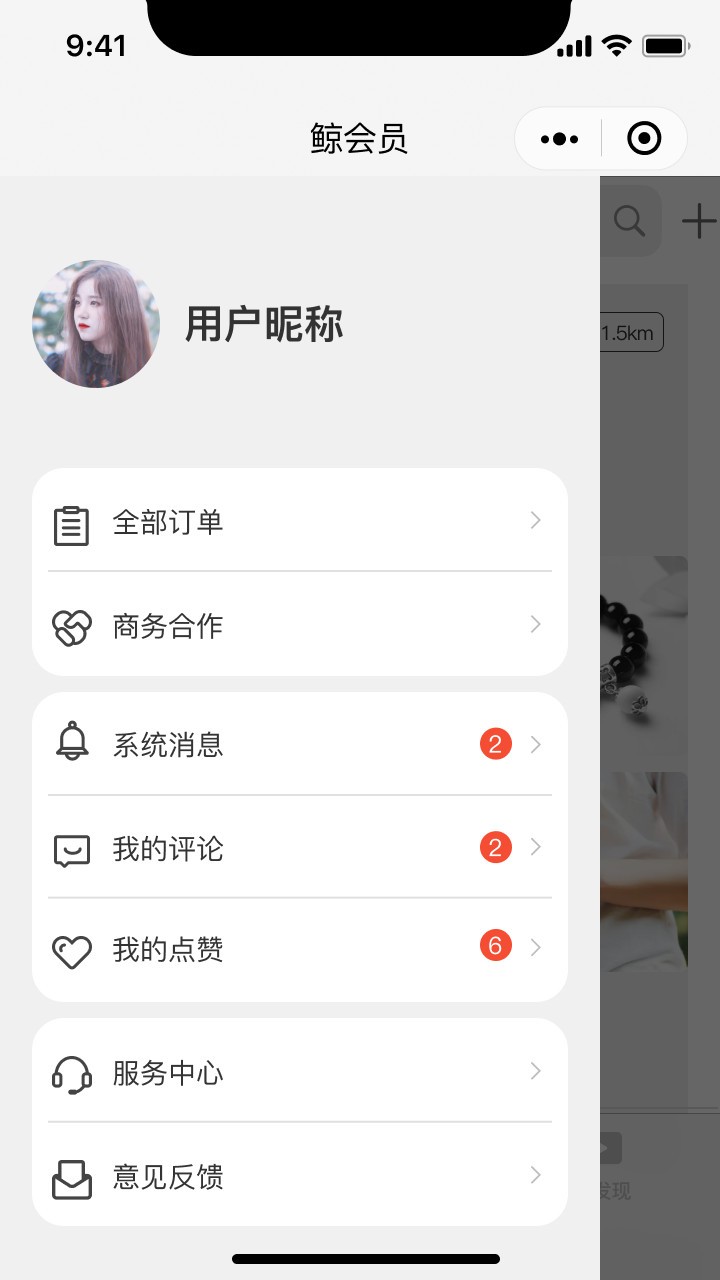
Task: Close the mini program with the circle button
Action: click(x=644, y=139)
